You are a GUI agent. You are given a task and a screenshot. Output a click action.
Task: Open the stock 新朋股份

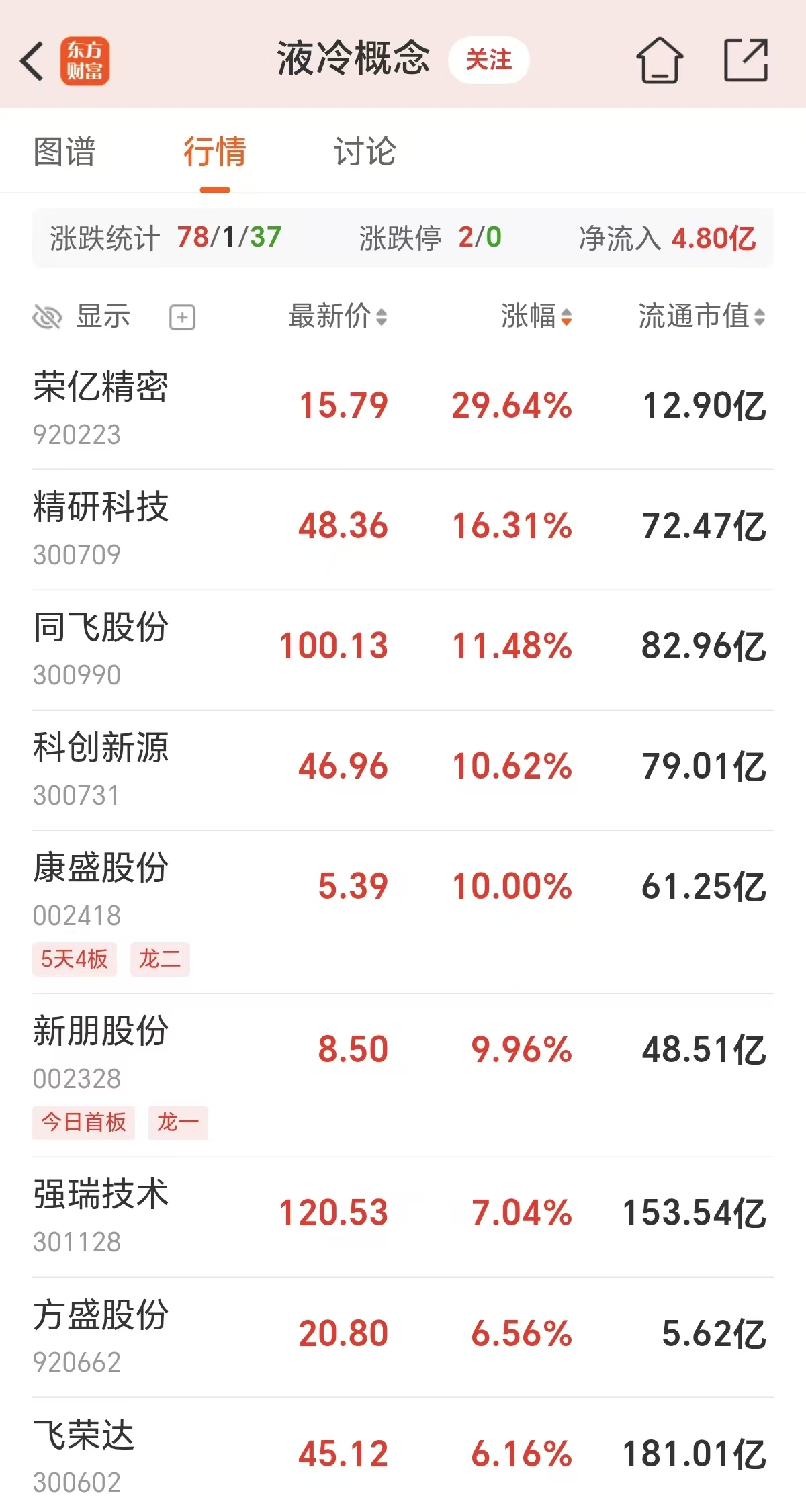point(403,1075)
